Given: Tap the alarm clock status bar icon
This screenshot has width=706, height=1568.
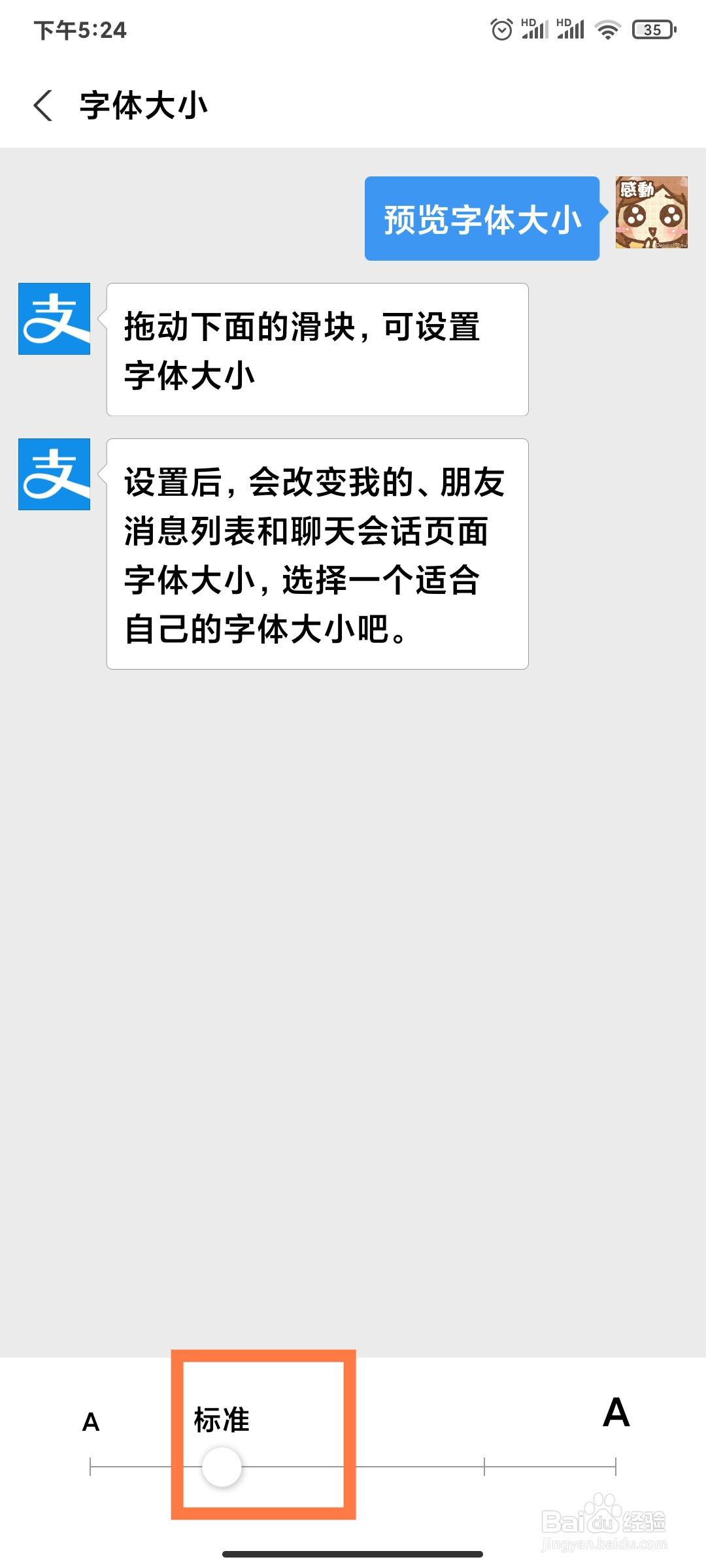Looking at the screenshot, I should click(500, 29).
